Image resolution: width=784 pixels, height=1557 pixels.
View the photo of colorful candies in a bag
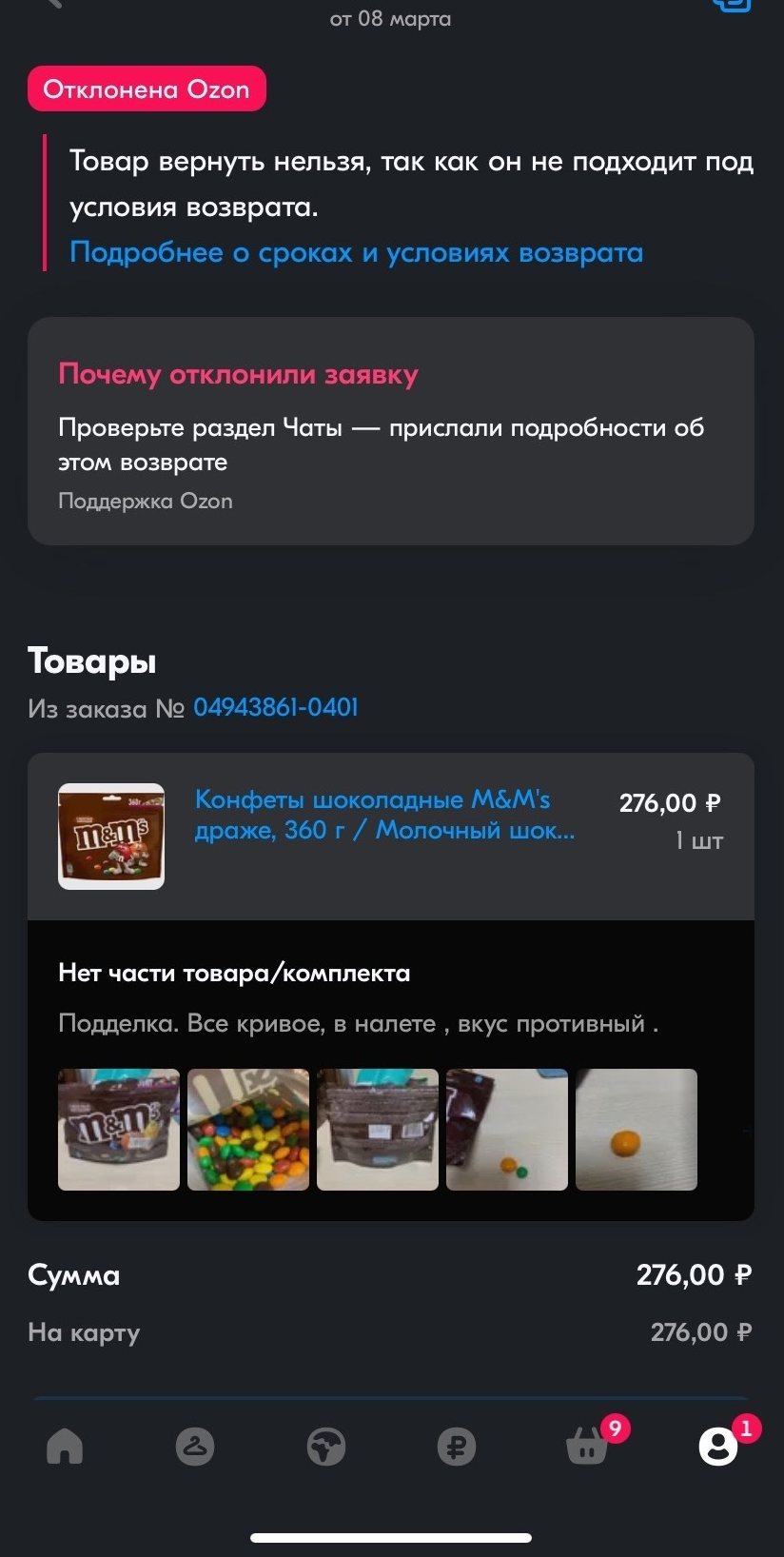(x=248, y=1129)
